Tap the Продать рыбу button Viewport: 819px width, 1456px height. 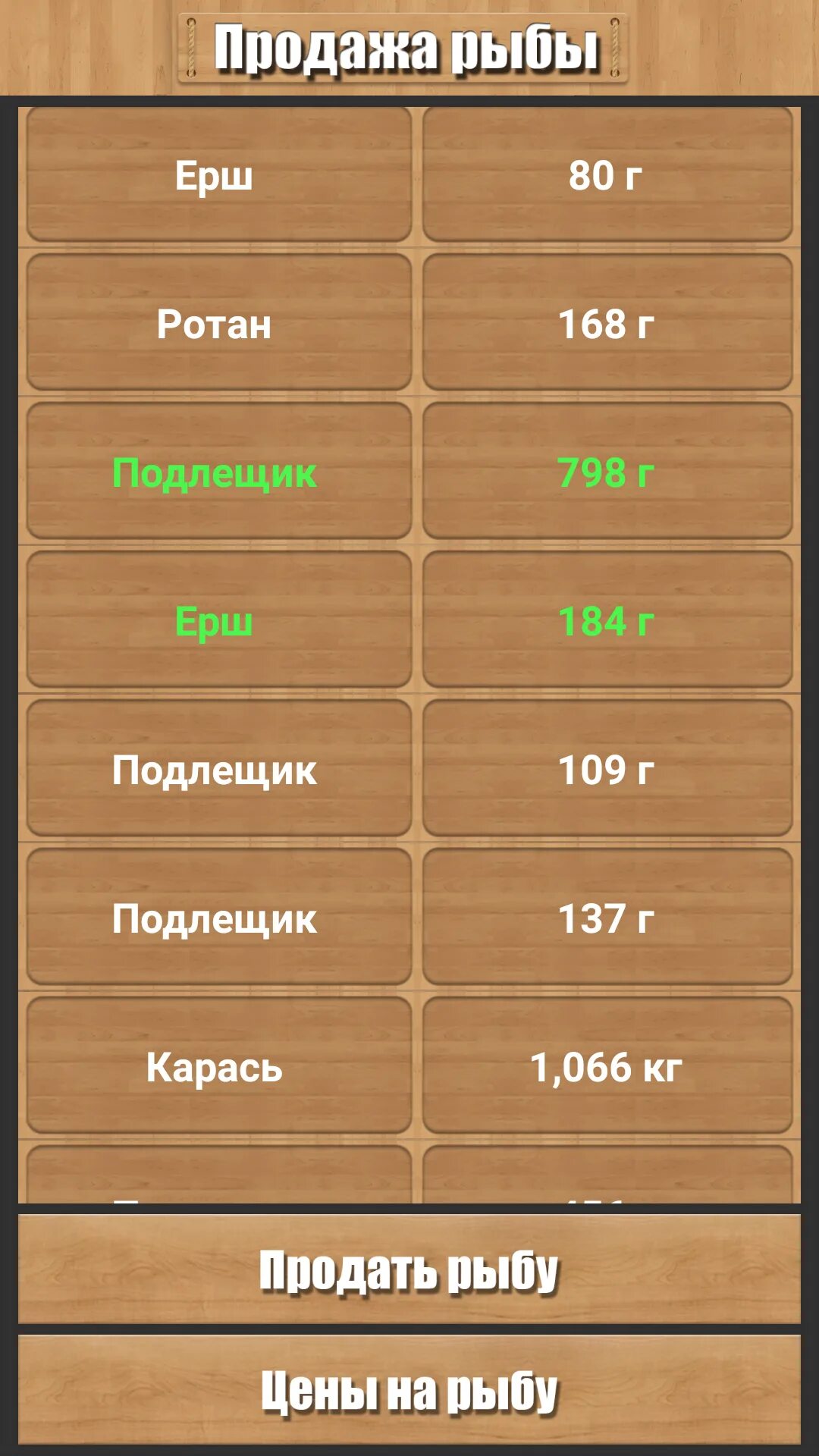[409, 1269]
